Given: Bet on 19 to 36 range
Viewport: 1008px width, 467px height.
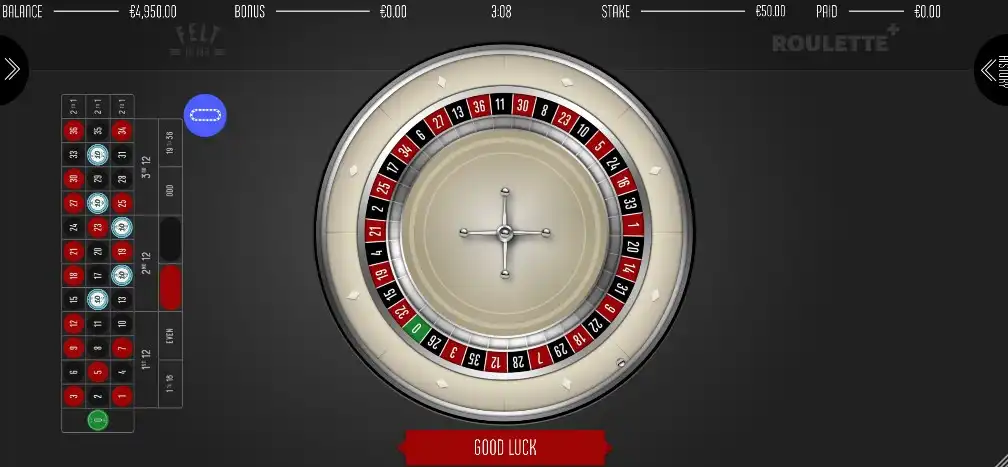Looking at the screenshot, I should pos(171,143).
